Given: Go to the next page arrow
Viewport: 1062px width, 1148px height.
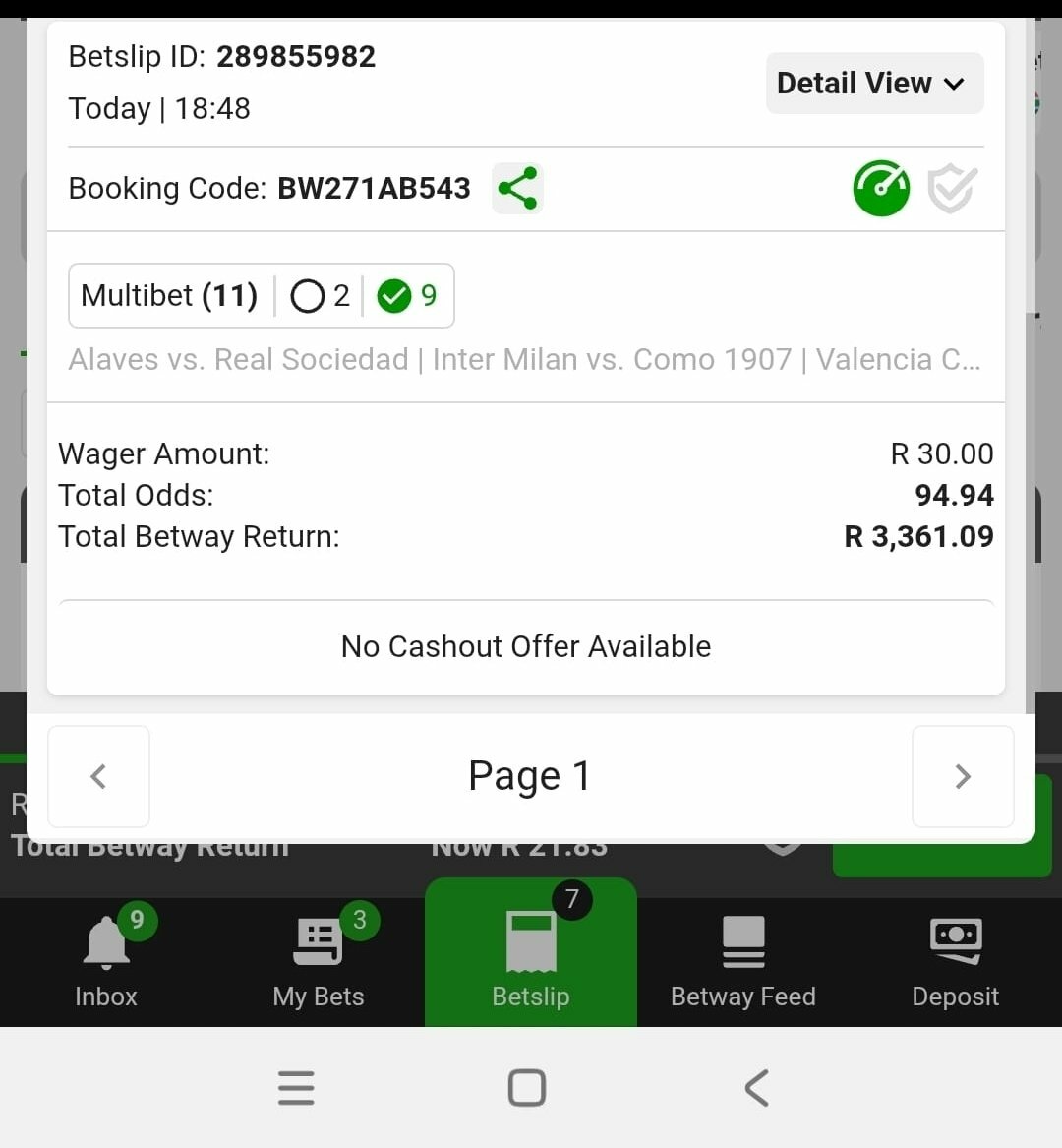Looking at the screenshot, I should 963,776.
